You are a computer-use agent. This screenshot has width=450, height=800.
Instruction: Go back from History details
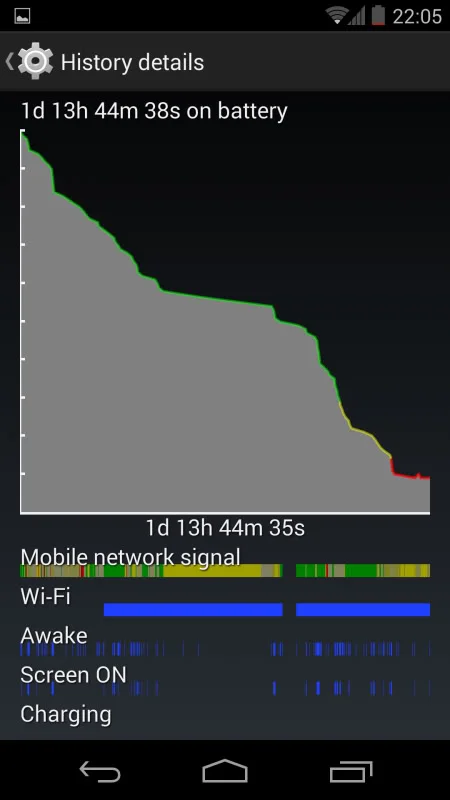pos(29,62)
